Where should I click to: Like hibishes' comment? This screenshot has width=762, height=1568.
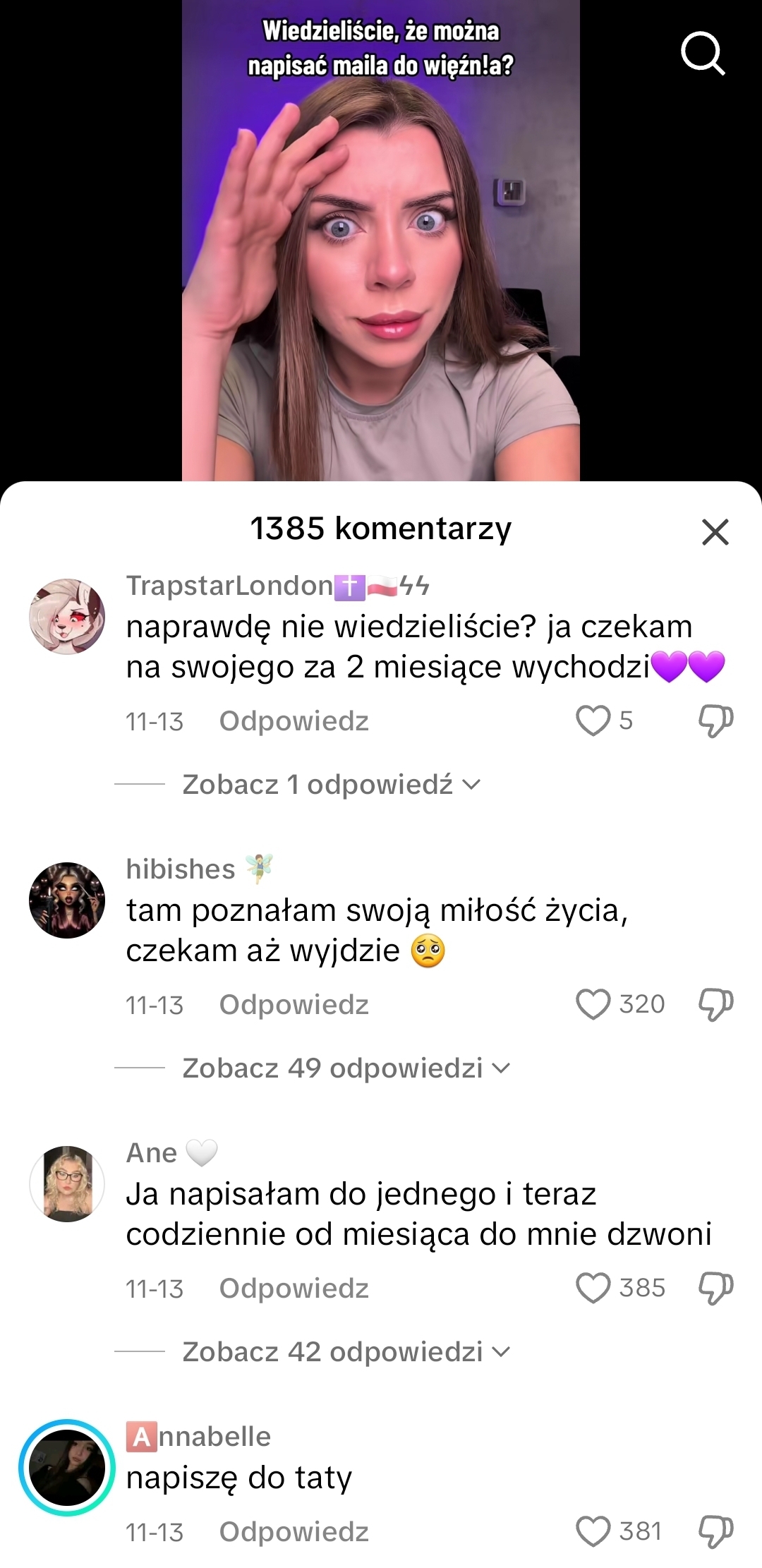click(593, 1004)
